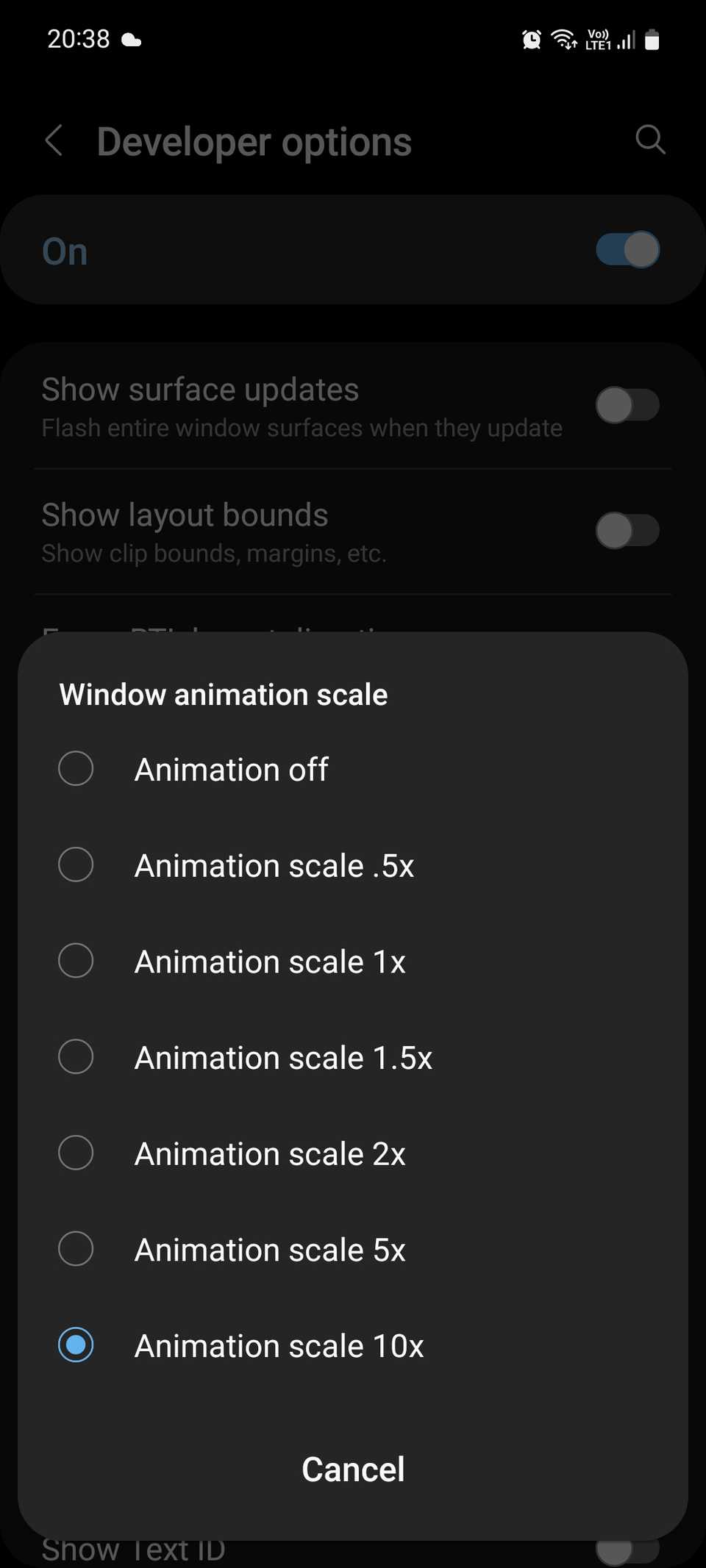Enable Show surface updates
This screenshot has height=1568, width=706.
(628, 405)
